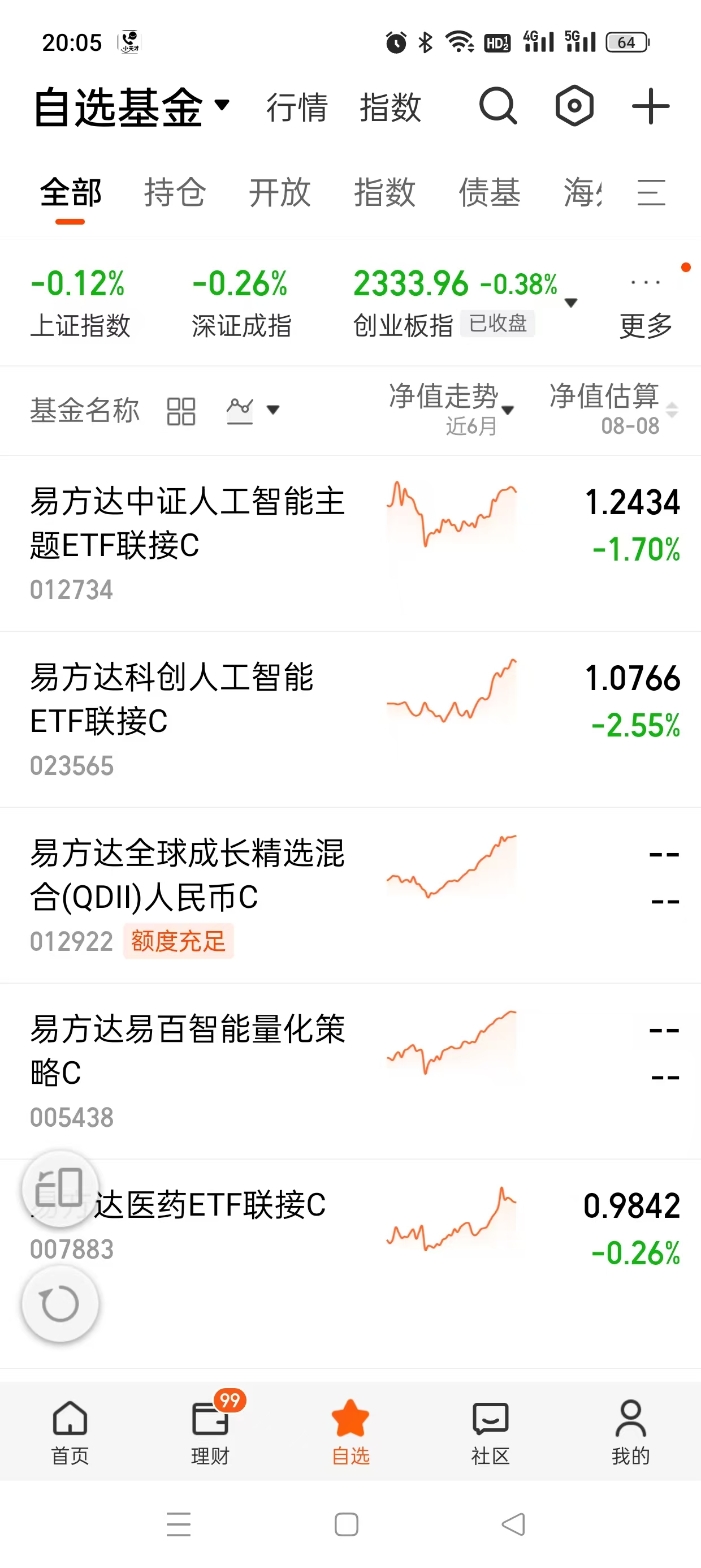Screen dimensions: 701x1568
Task: Add a fund with the plus icon
Action: tap(651, 106)
